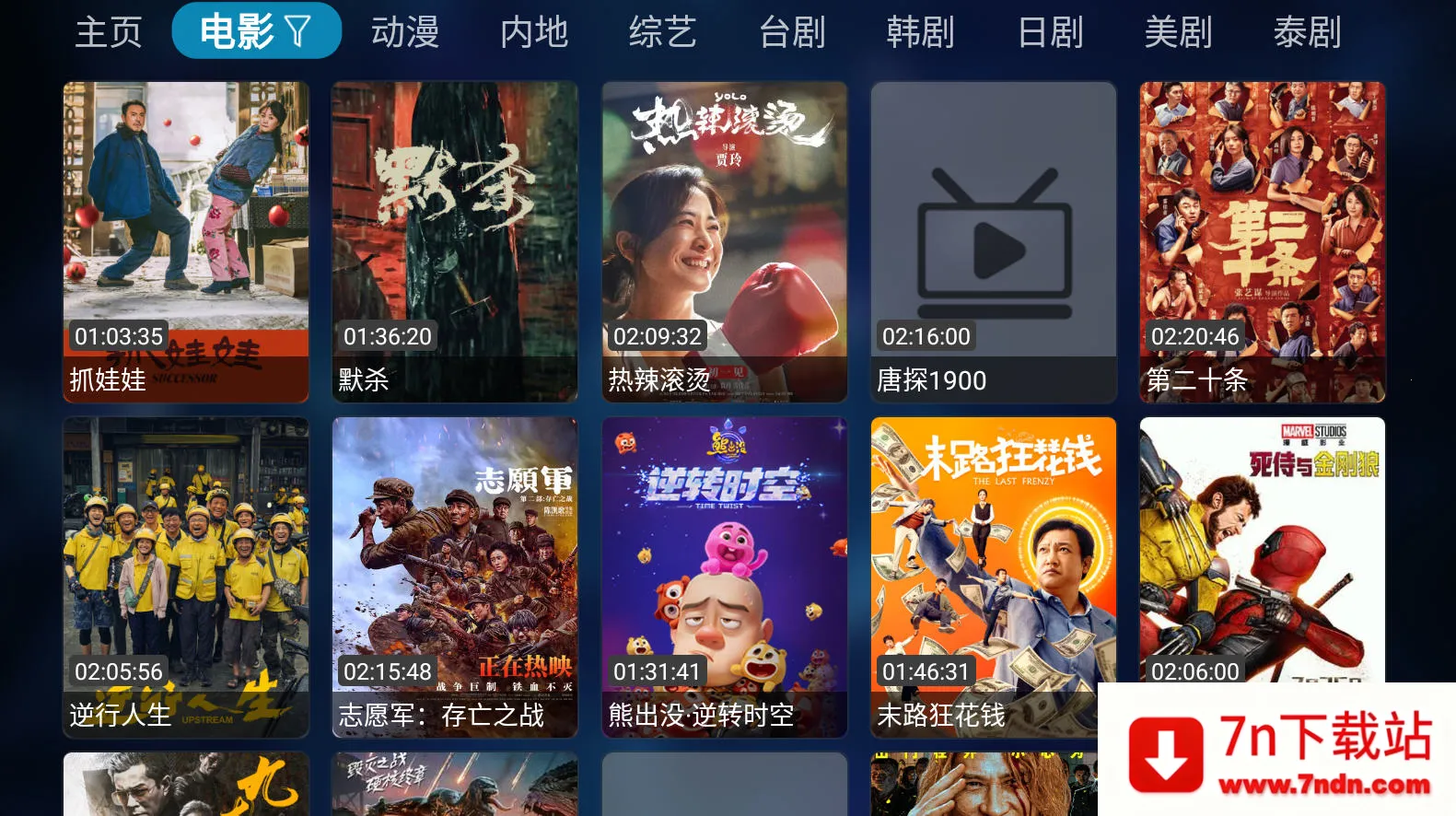Open 热辣滚烫 movie card
This screenshot has width=1456, height=816.
click(x=725, y=241)
